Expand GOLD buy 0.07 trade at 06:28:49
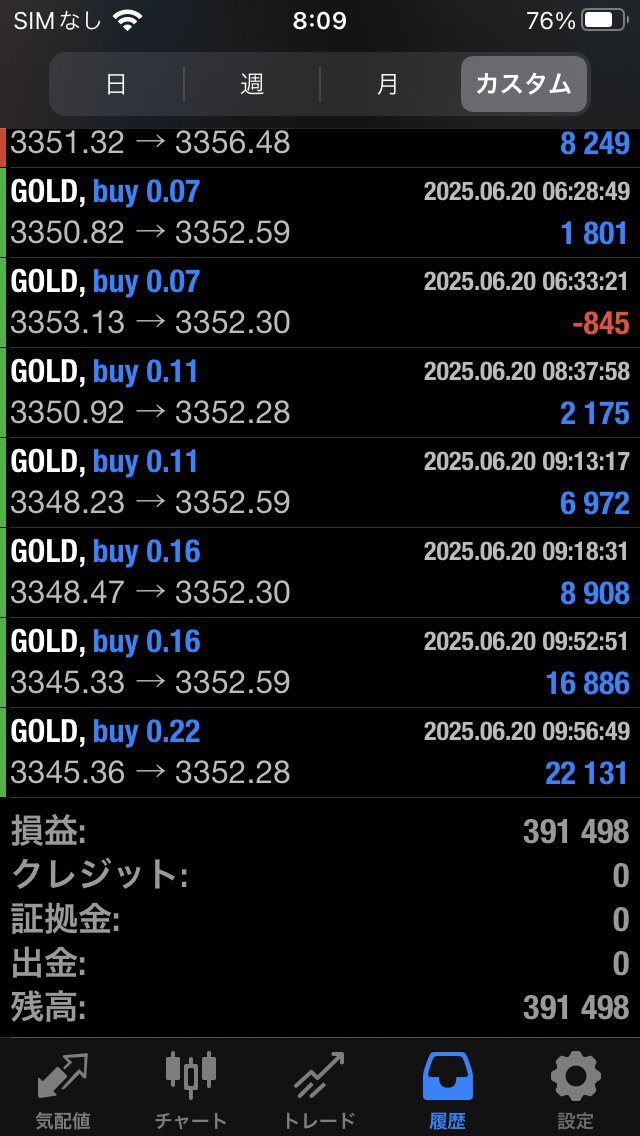The image size is (640, 1136). click(320, 213)
